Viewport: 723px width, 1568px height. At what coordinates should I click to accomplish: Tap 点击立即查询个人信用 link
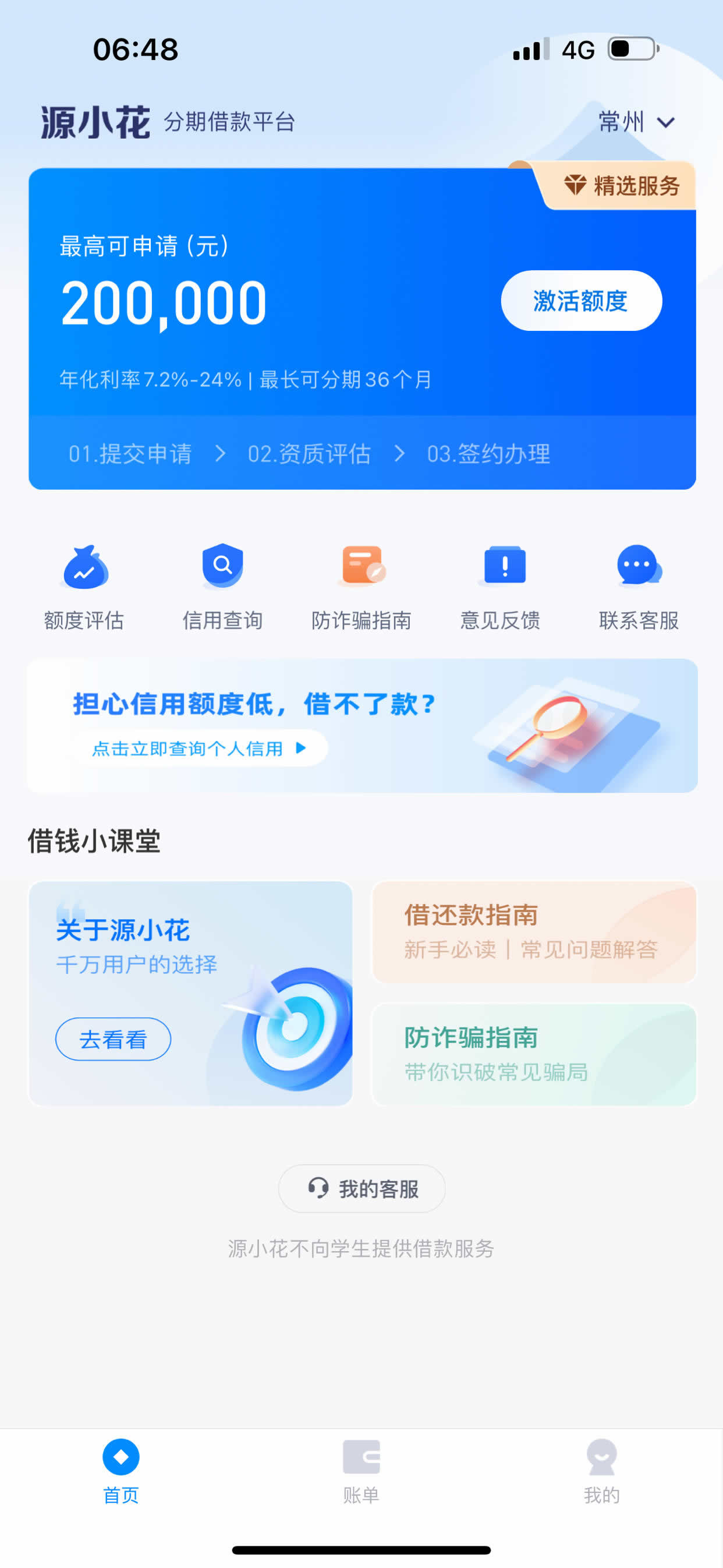199,748
